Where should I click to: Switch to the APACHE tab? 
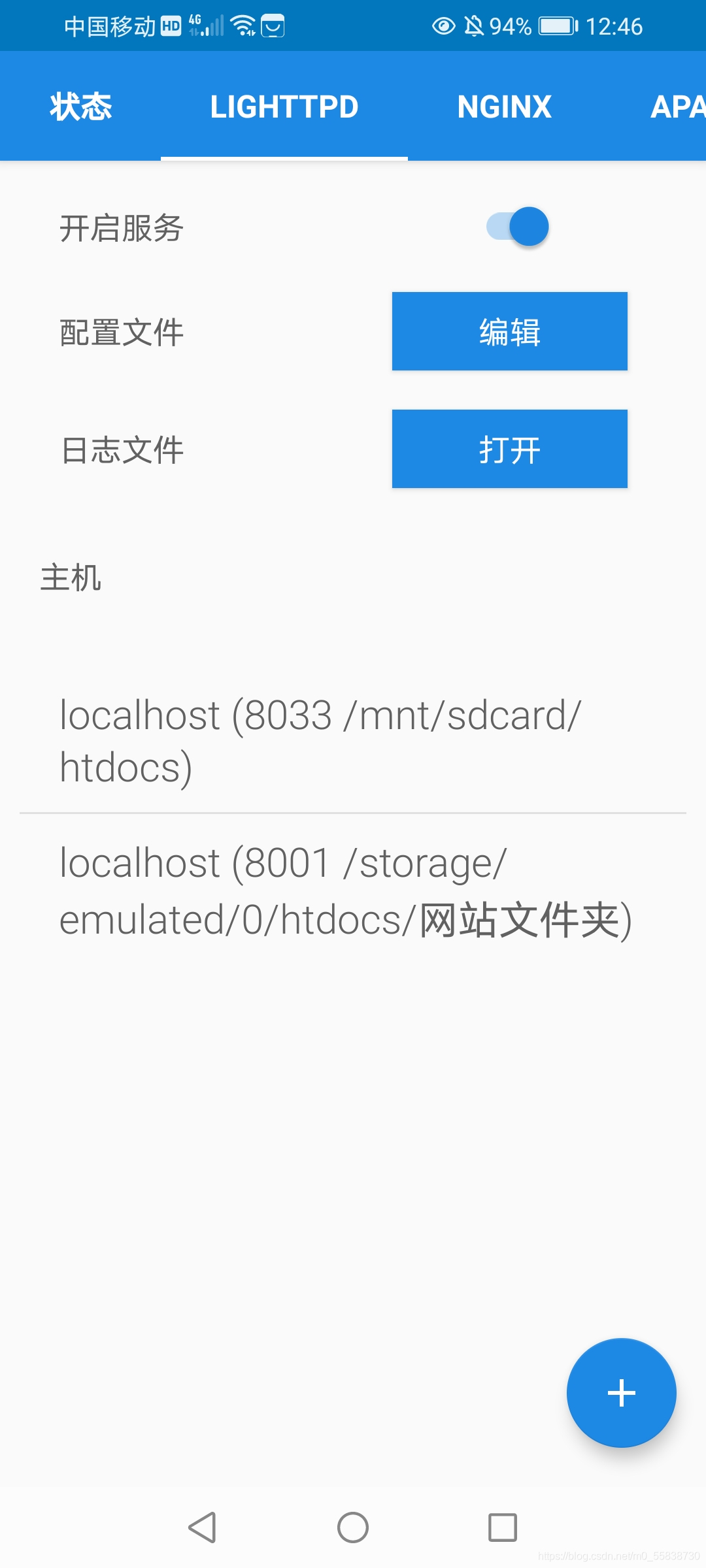pos(680,106)
